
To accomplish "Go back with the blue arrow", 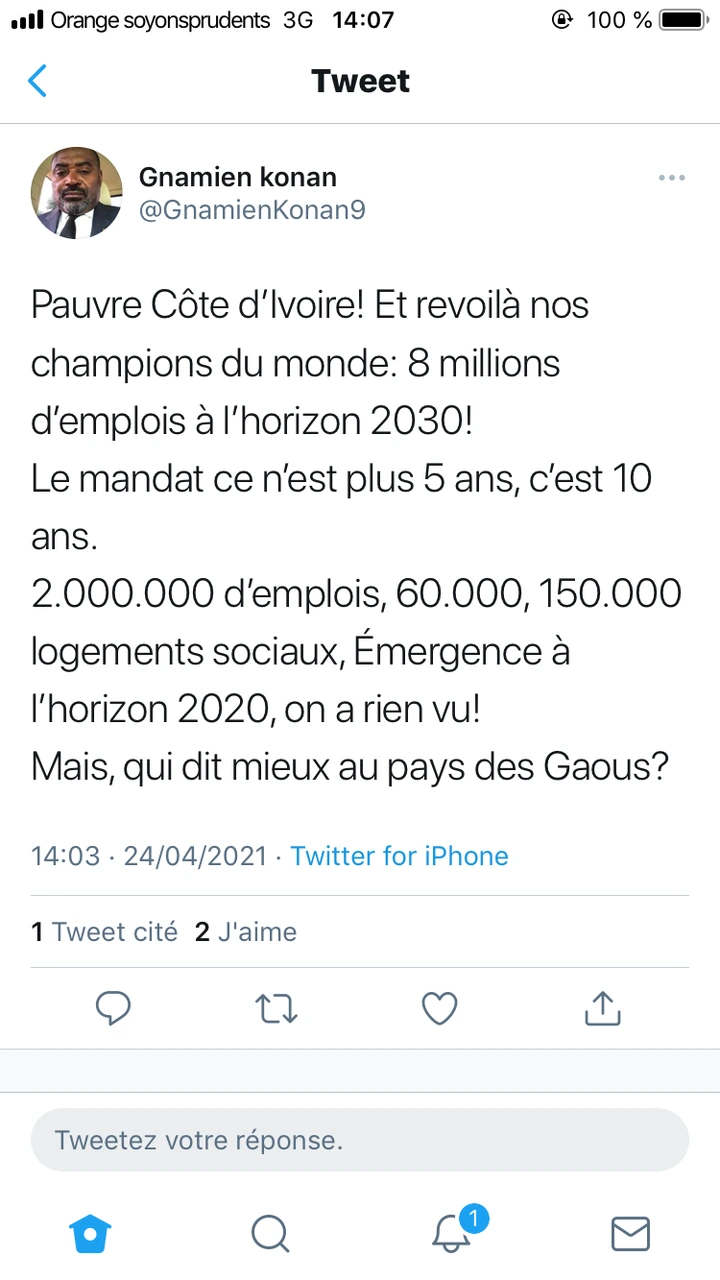I will (x=38, y=81).
